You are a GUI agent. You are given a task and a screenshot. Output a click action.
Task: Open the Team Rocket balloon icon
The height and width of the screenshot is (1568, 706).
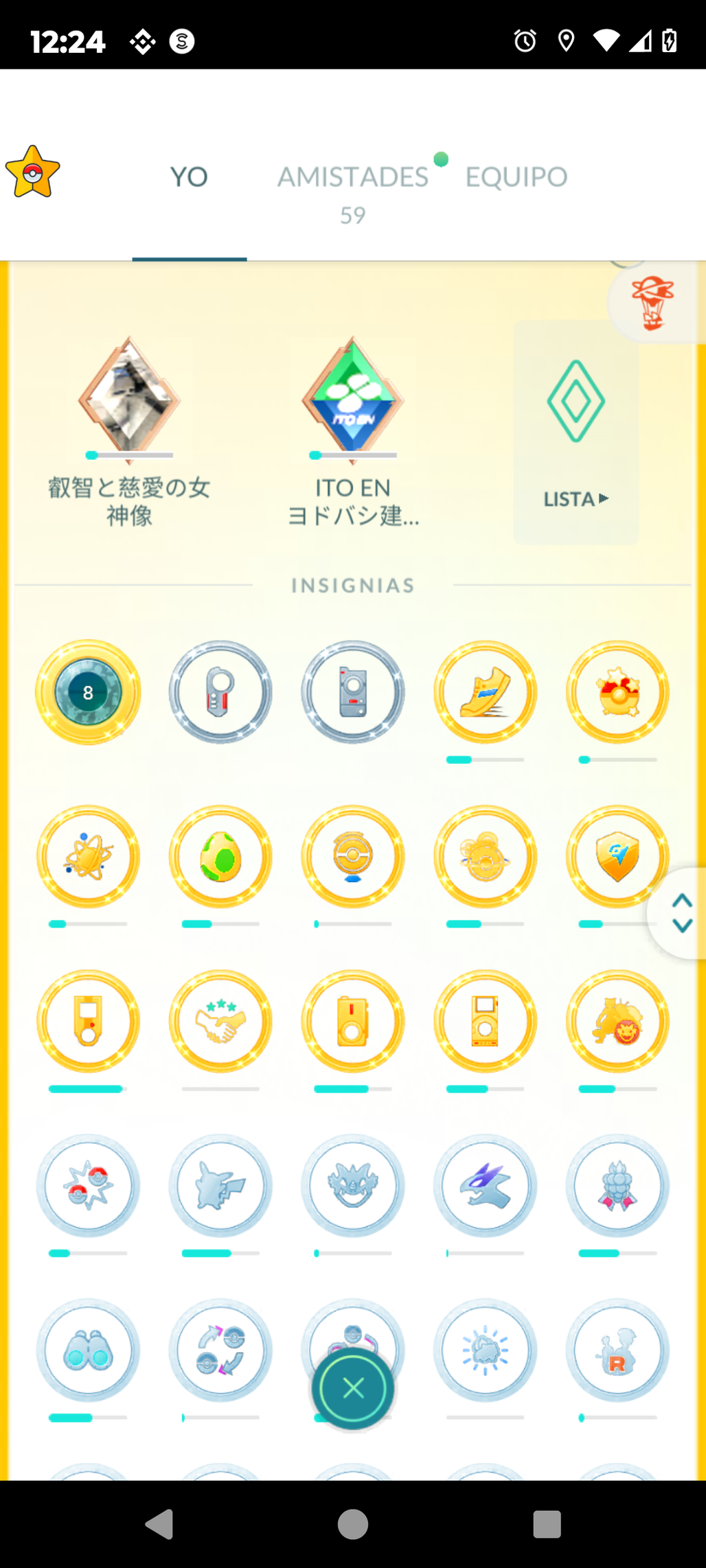652,303
